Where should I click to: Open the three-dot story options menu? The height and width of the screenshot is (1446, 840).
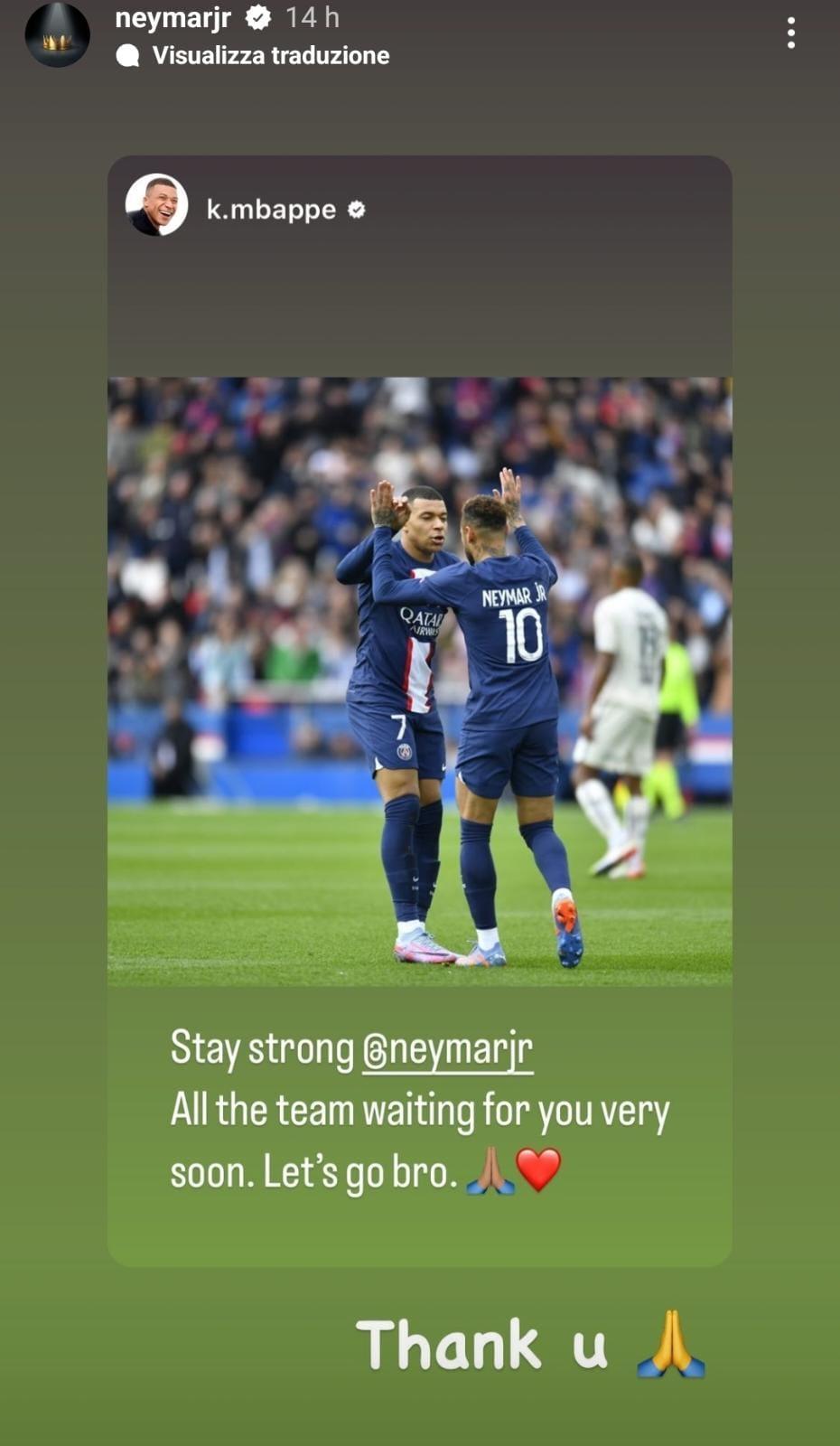click(790, 33)
